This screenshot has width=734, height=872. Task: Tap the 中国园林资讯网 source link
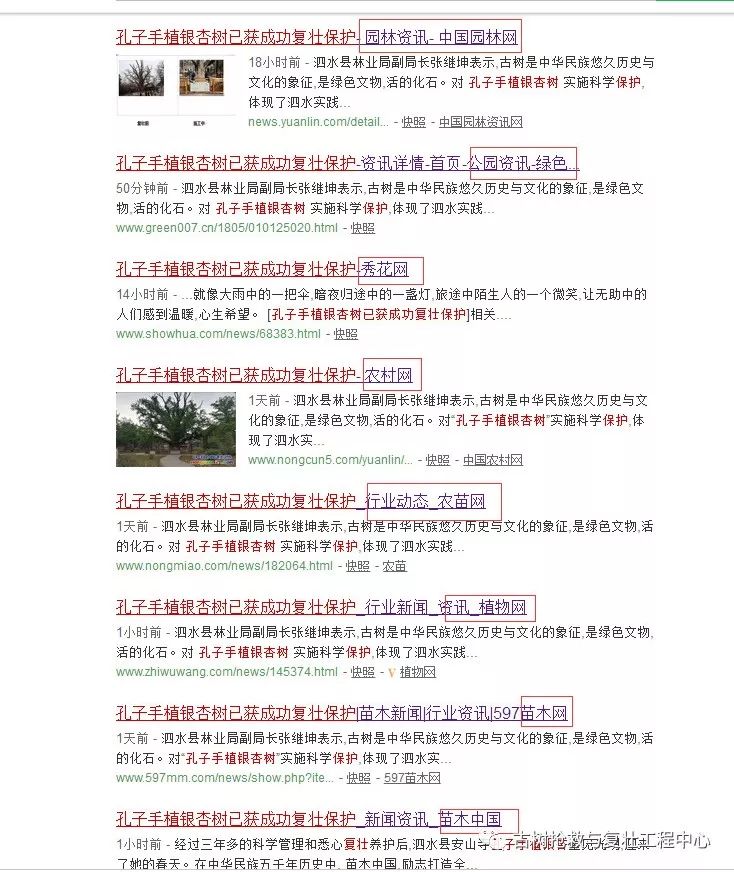[x=481, y=122]
